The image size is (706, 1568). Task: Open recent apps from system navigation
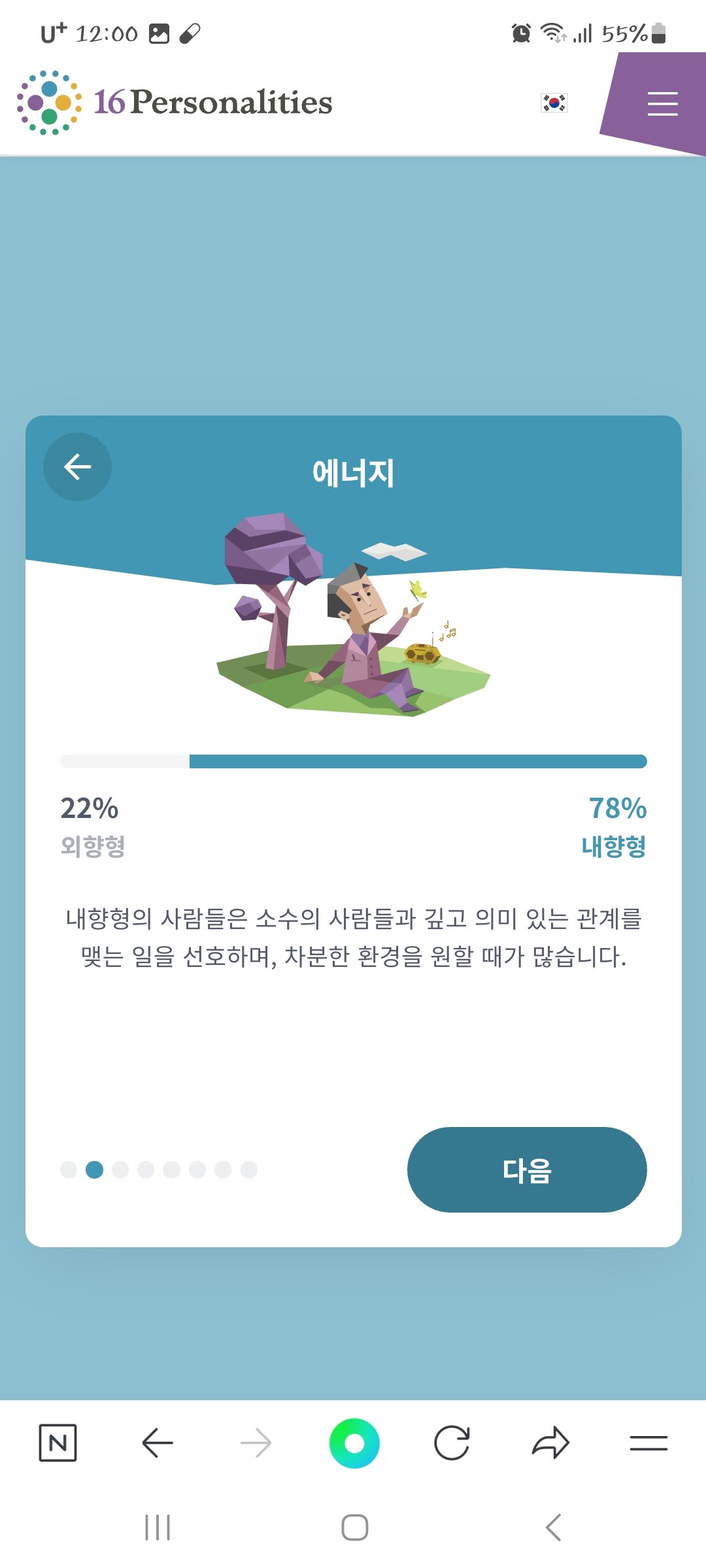[x=158, y=1527]
